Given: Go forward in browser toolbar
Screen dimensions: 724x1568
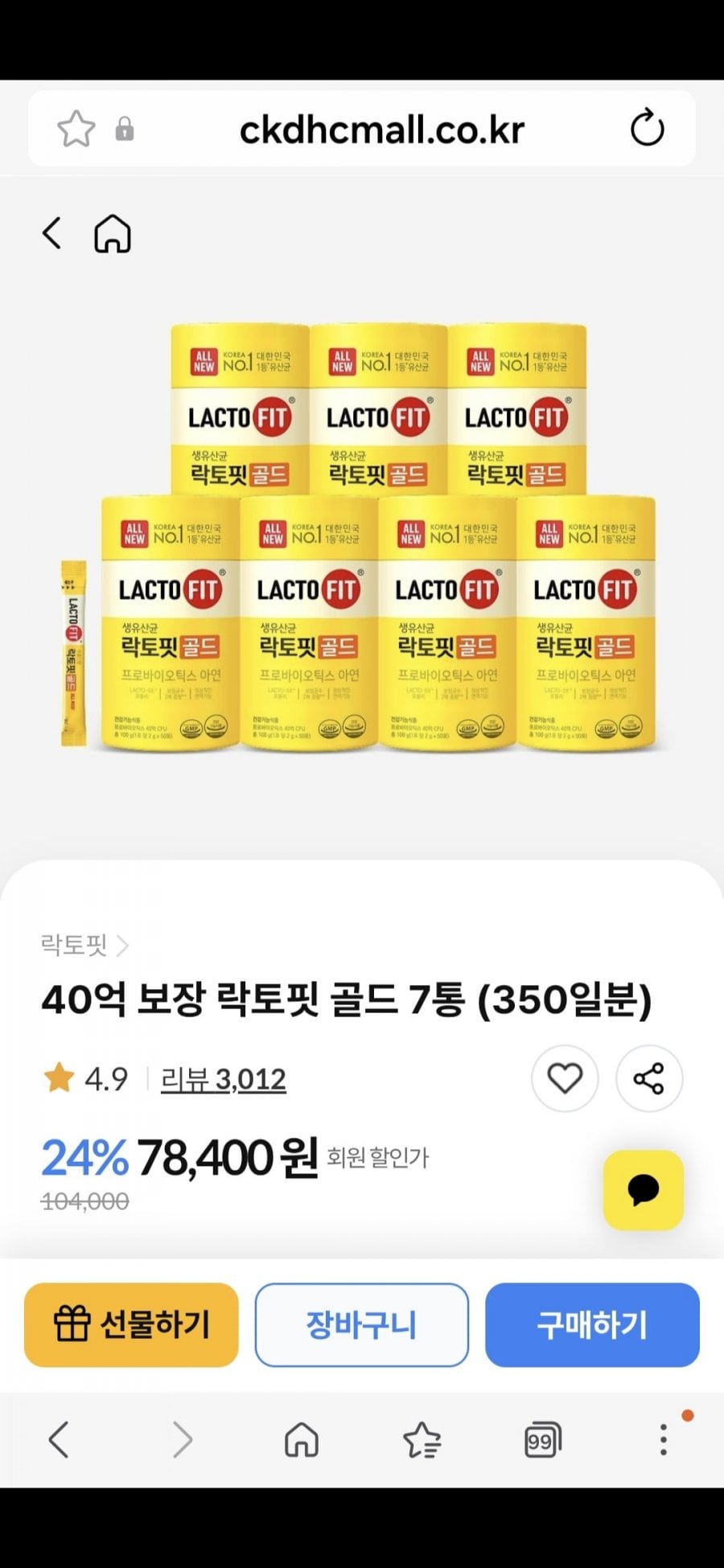Looking at the screenshot, I should pos(183,1439).
